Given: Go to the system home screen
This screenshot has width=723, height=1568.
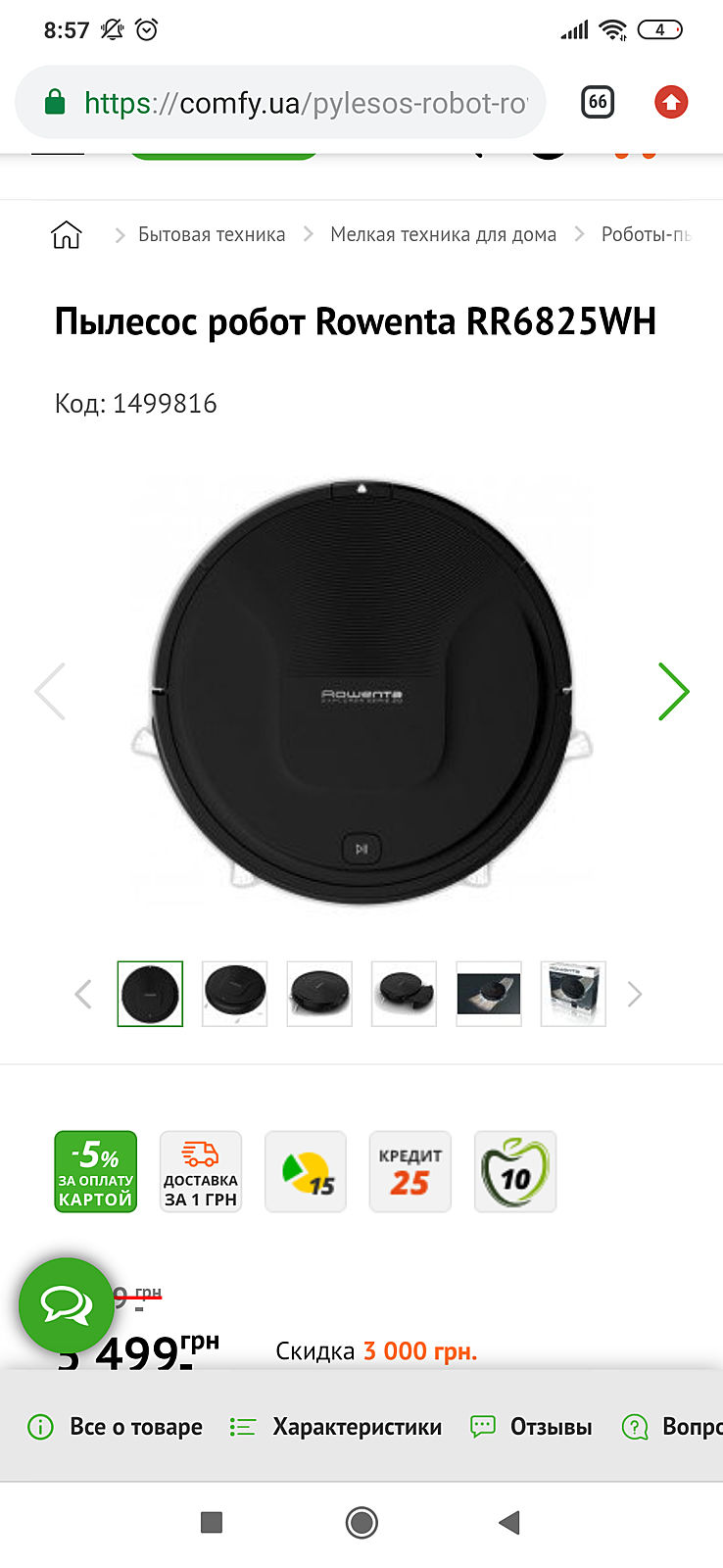Looking at the screenshot, I should click(361, 1522).
